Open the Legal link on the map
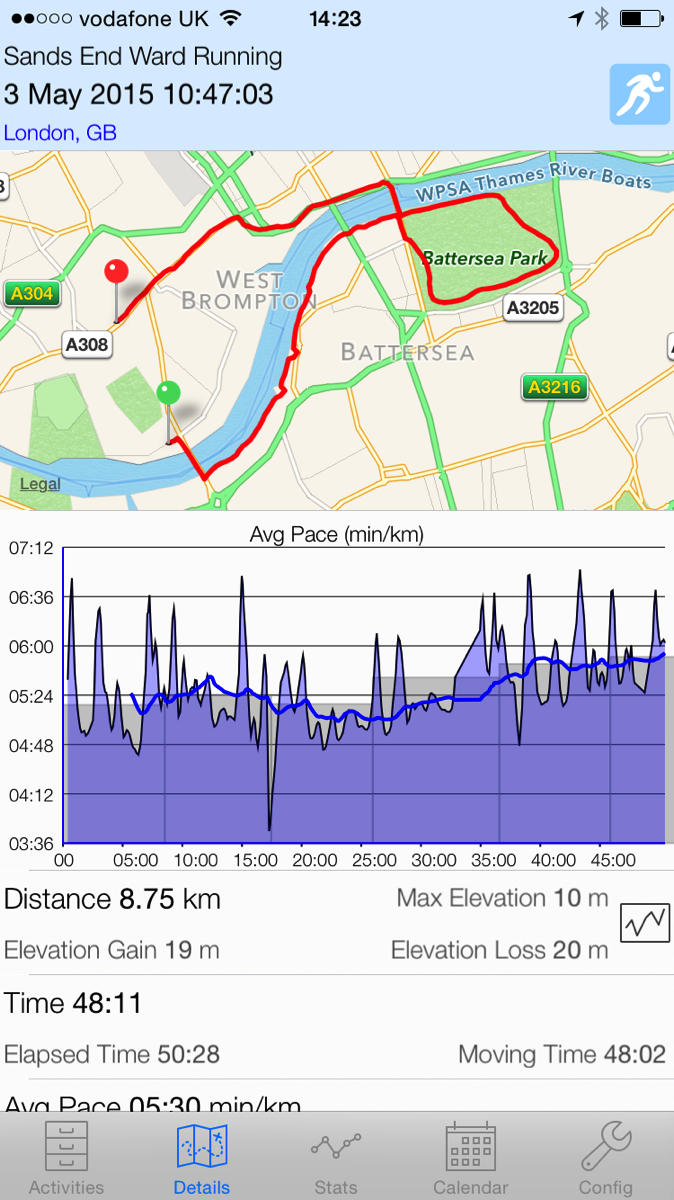The image size is (674, 1200). click(40, 485)
